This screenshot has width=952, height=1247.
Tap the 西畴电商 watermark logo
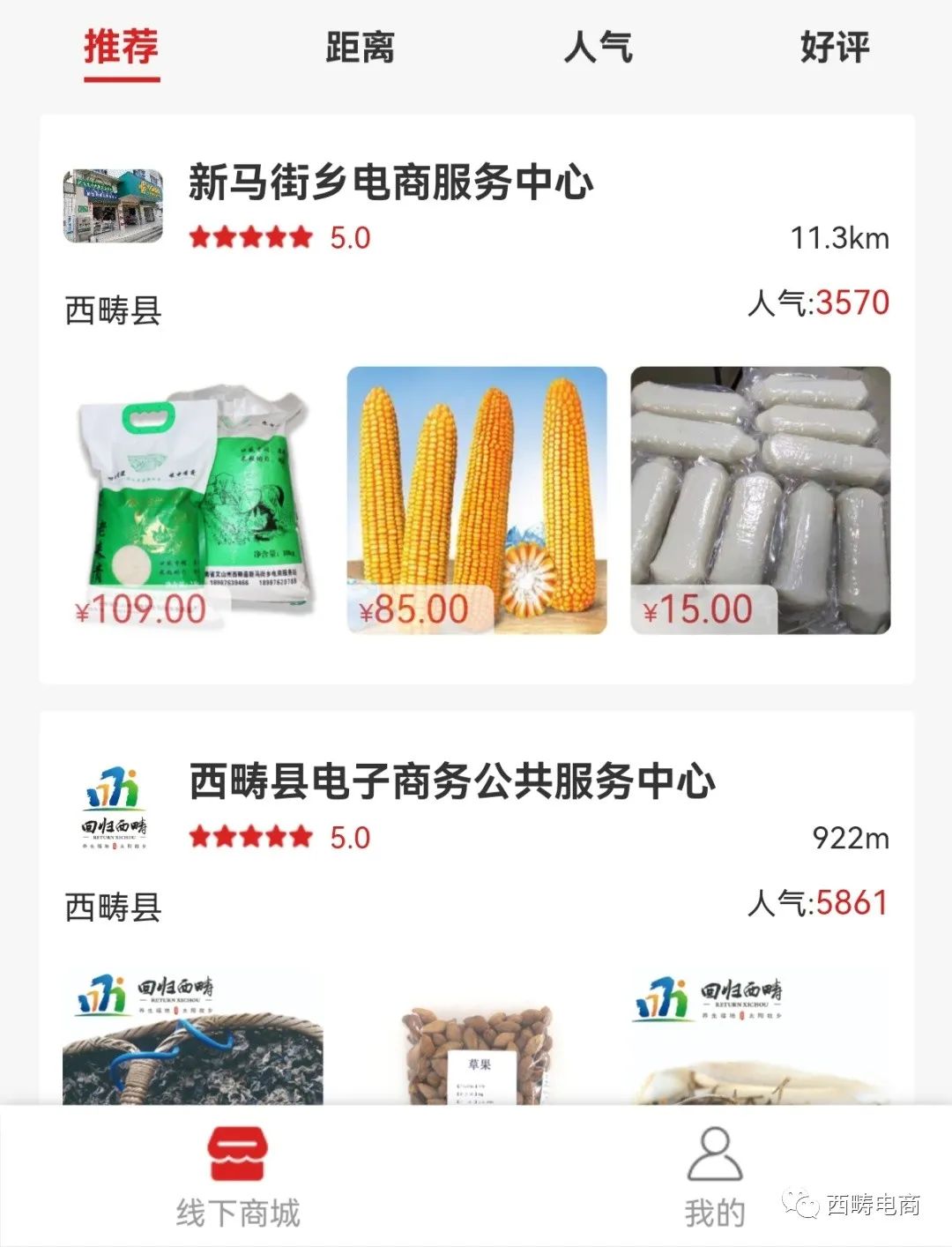pyautogui.click(x=851, y=1201)
